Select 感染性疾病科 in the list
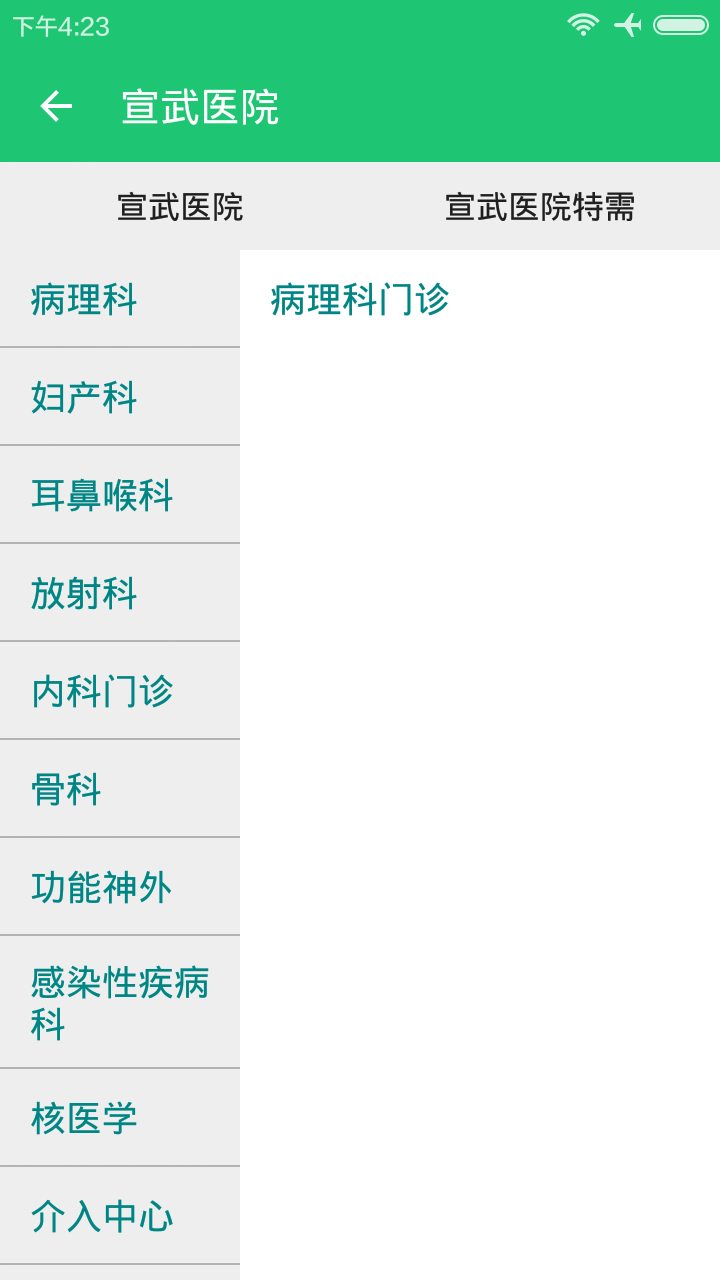Screen dimensions: 720x1280 (x=120, y=1002)
